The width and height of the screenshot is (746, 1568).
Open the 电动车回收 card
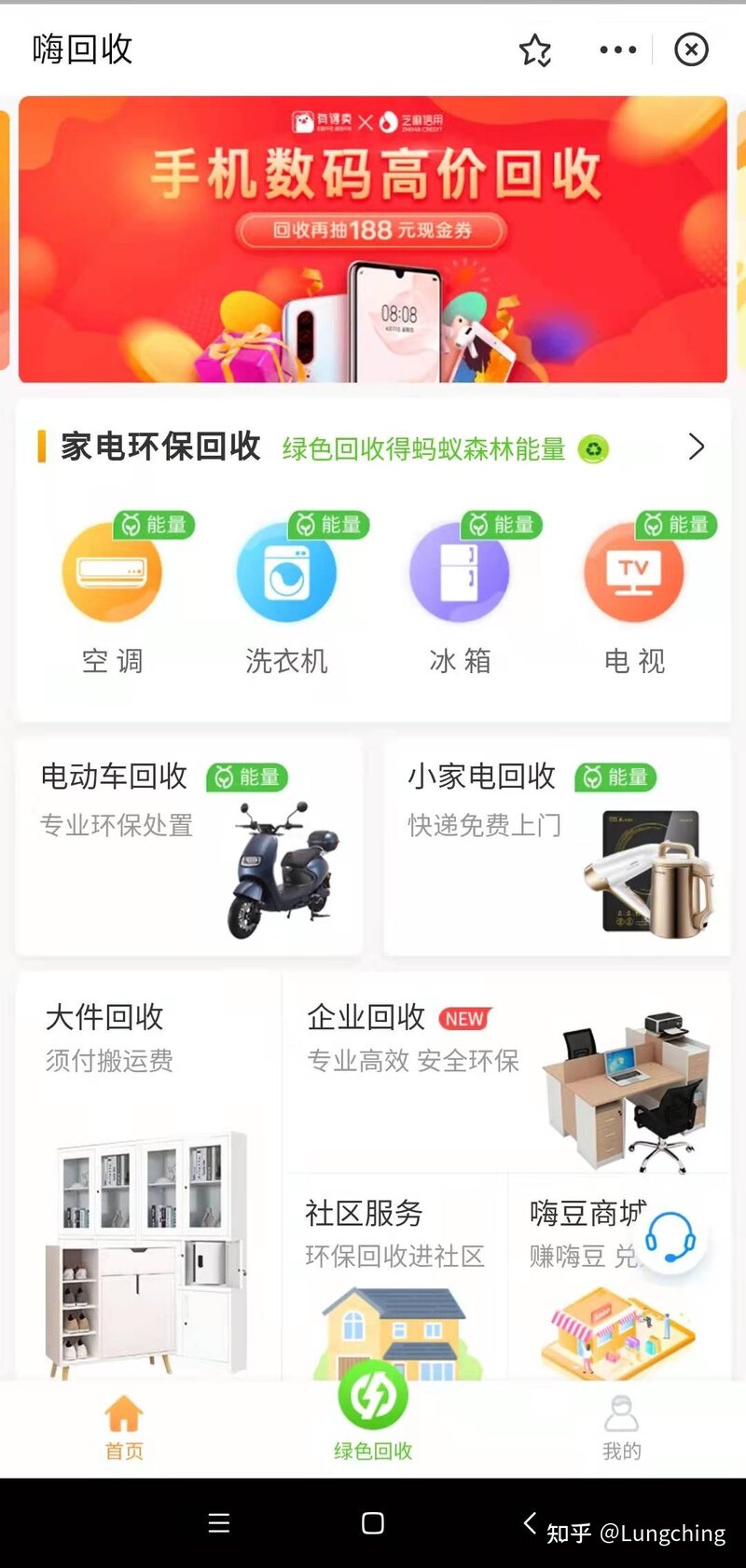tap(189, 846)
